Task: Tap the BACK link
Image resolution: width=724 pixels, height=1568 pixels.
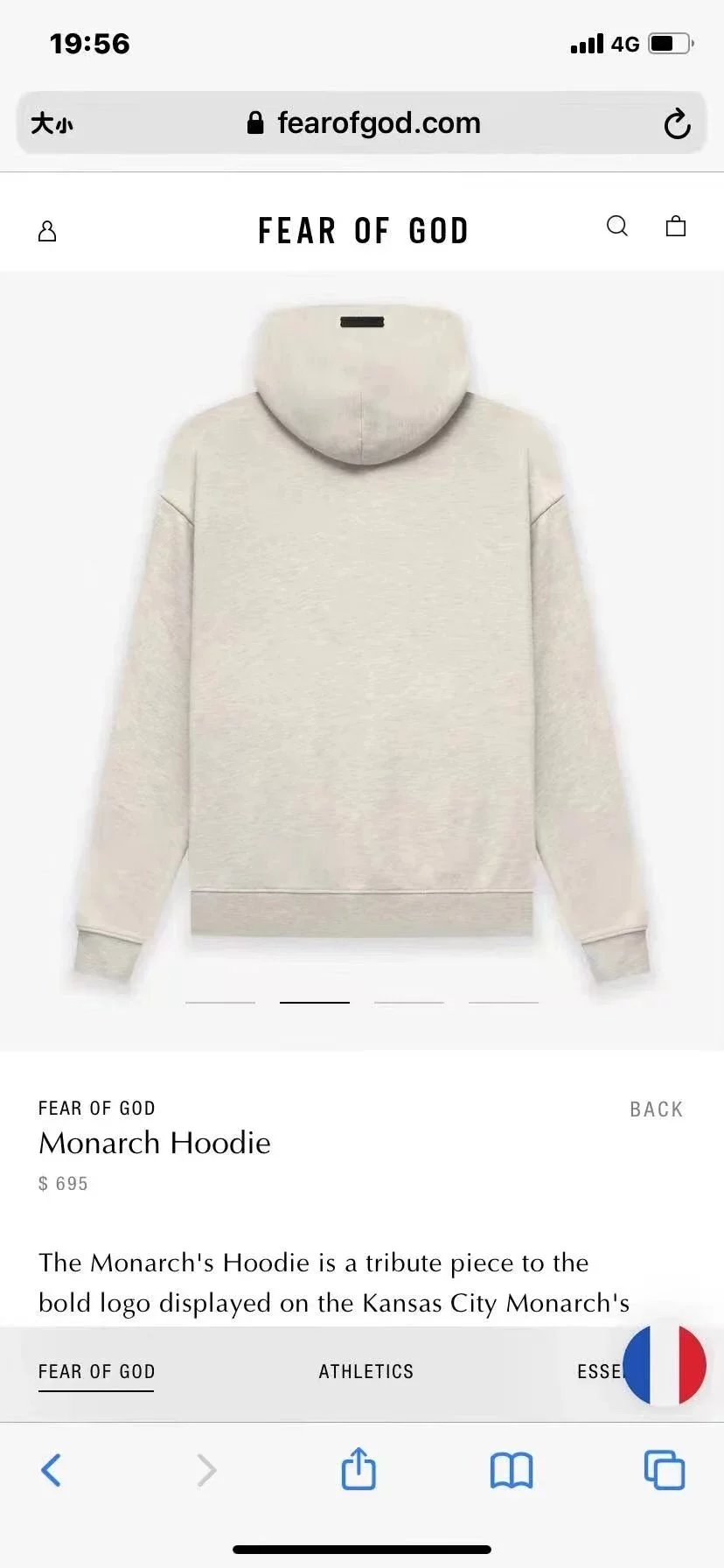Action: pos(656,1109)
